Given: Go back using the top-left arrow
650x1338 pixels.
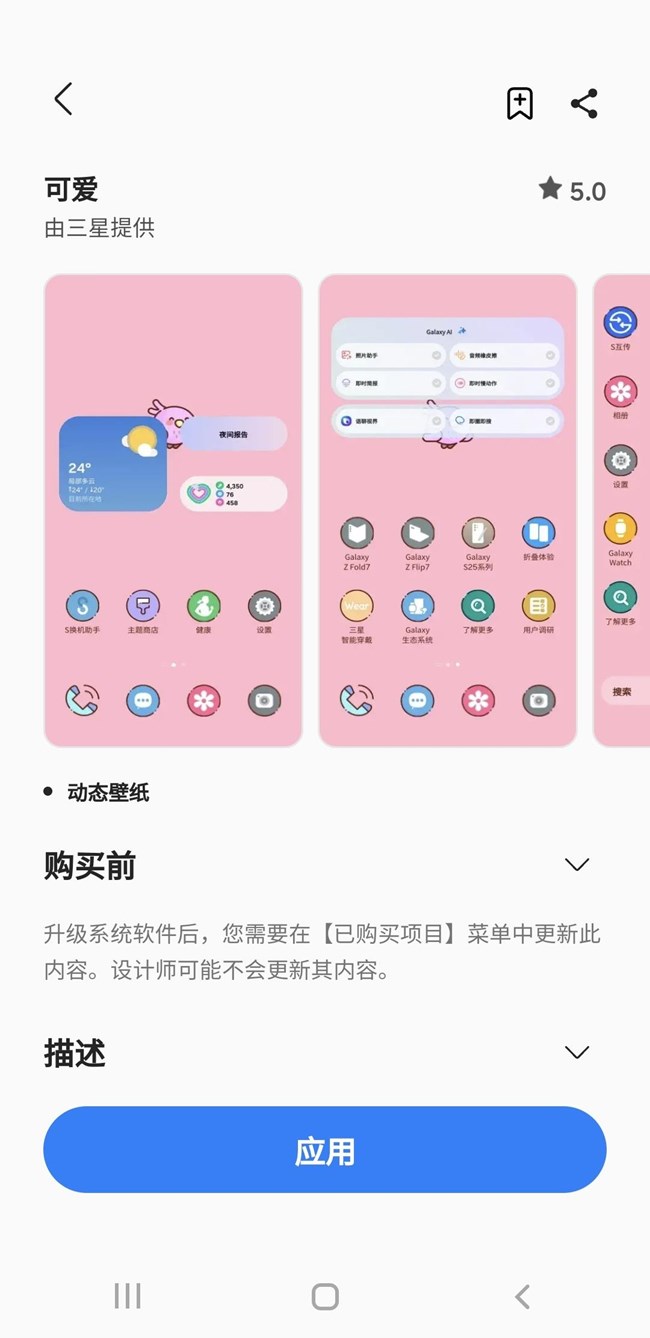Looking at the screenshot, I should (x=63, y=99).
